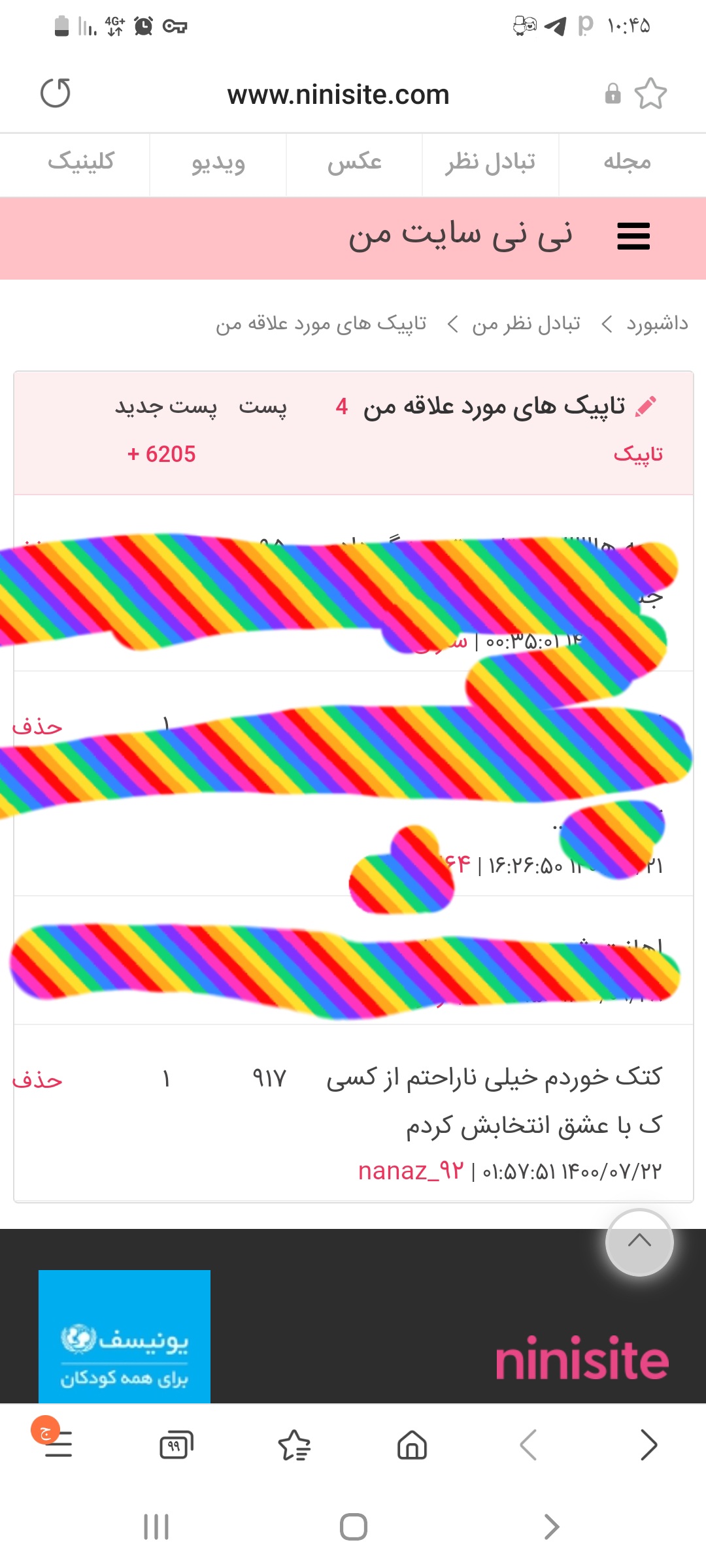Open the کلینیک tab

click(80, 163)
